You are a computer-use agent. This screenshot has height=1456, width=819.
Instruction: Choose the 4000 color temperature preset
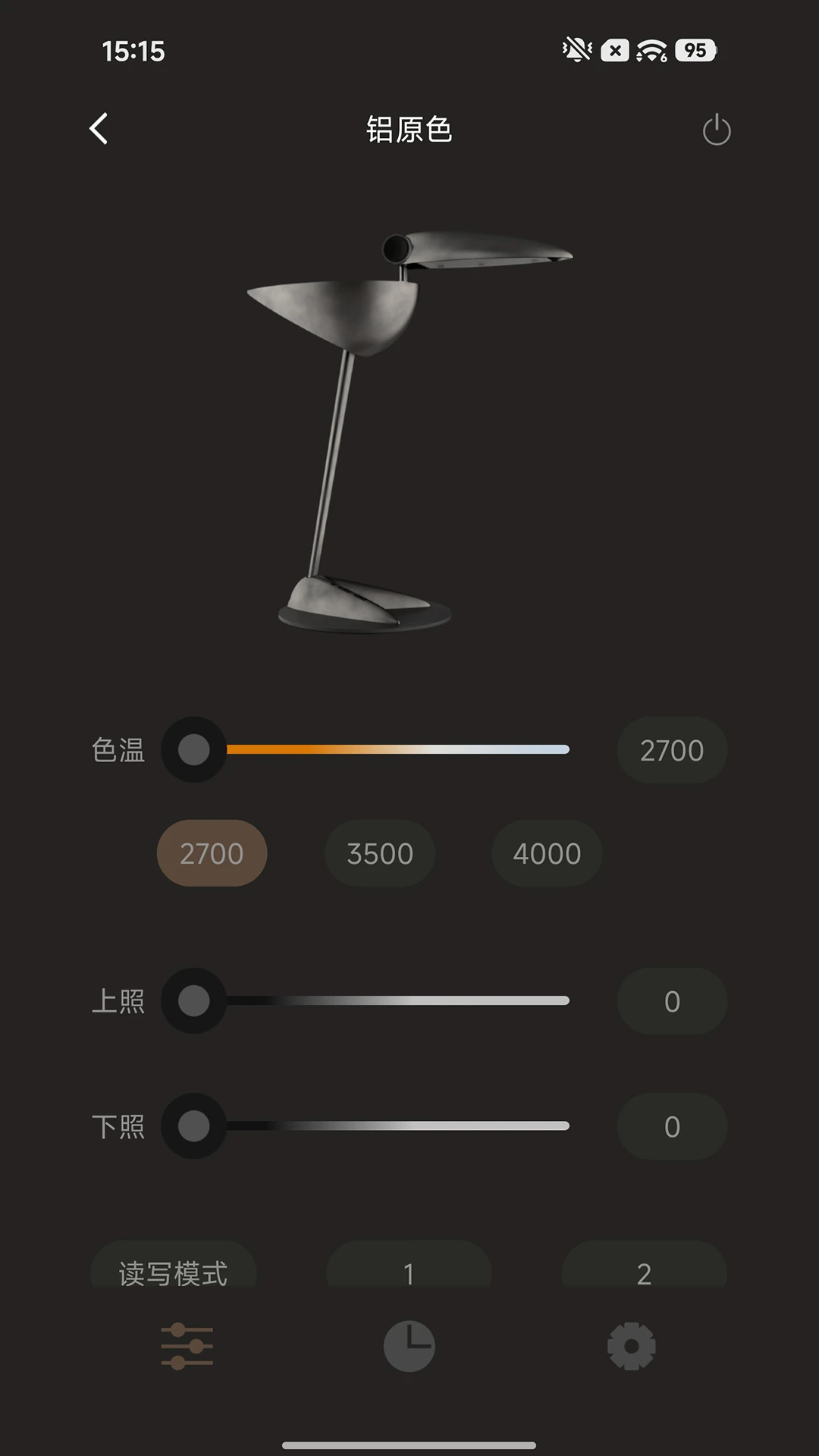[x=547, y=853]
